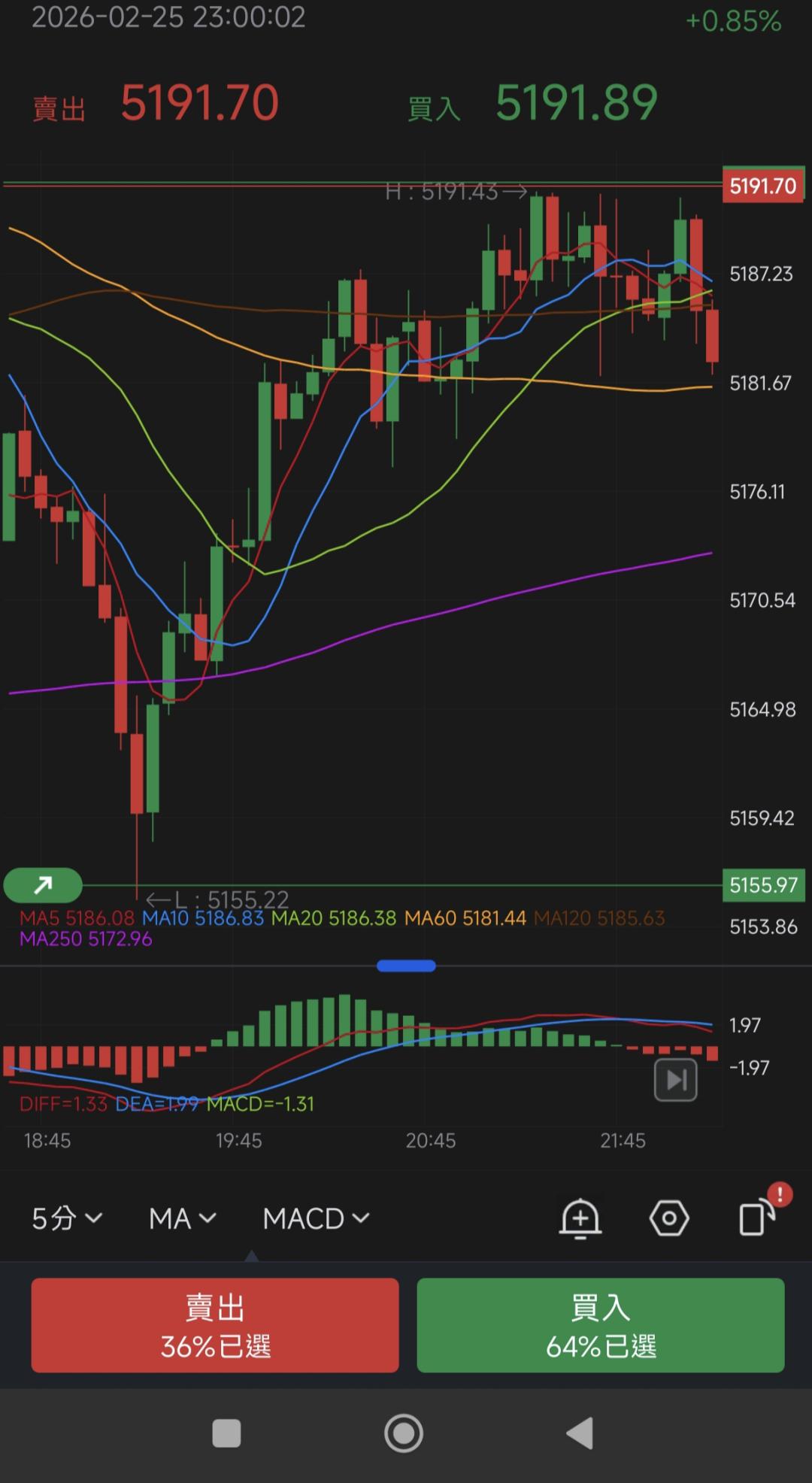Go to the system home screen
Screen dimensions: 812x1483
point(404,1433)
